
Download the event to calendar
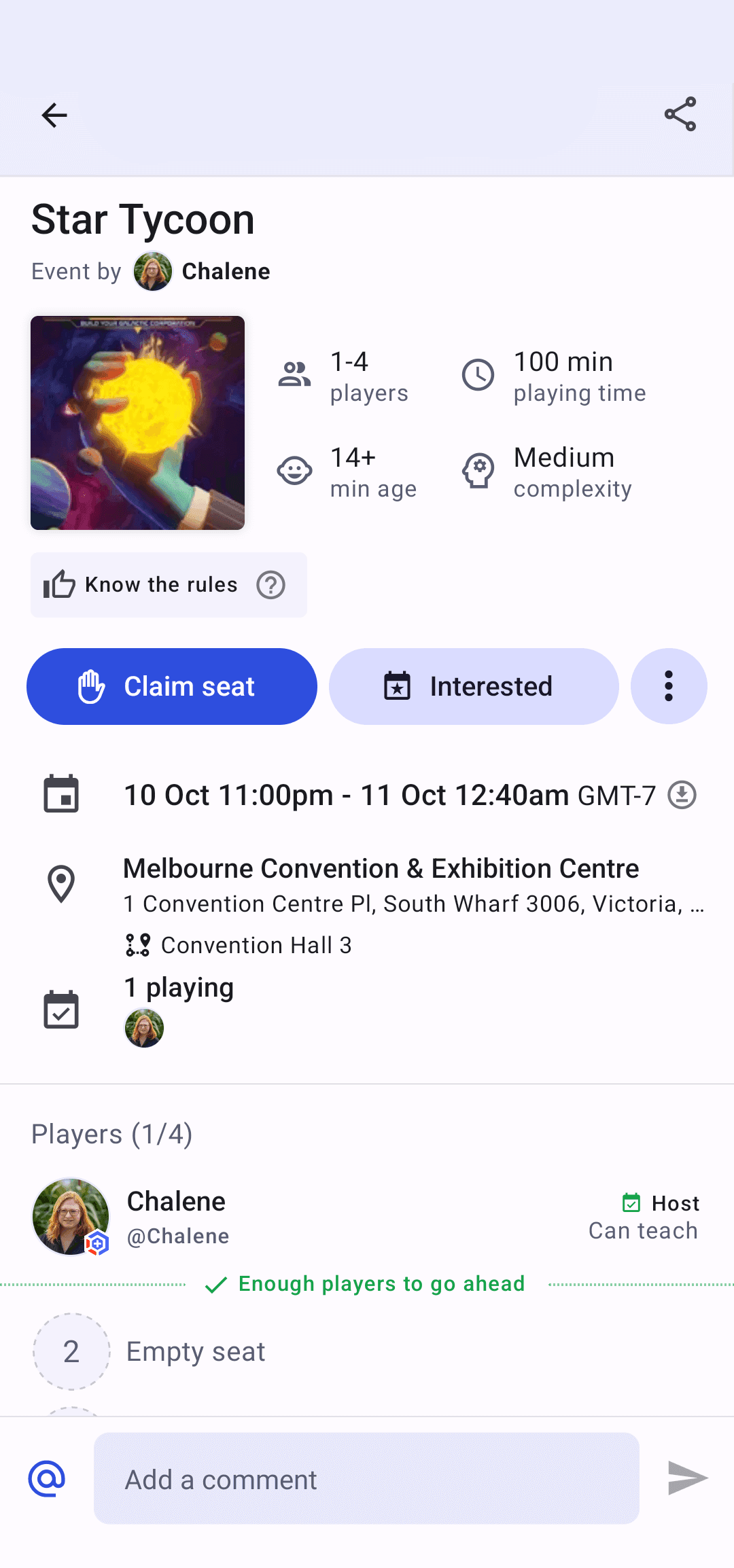click(x=682, y=795)
